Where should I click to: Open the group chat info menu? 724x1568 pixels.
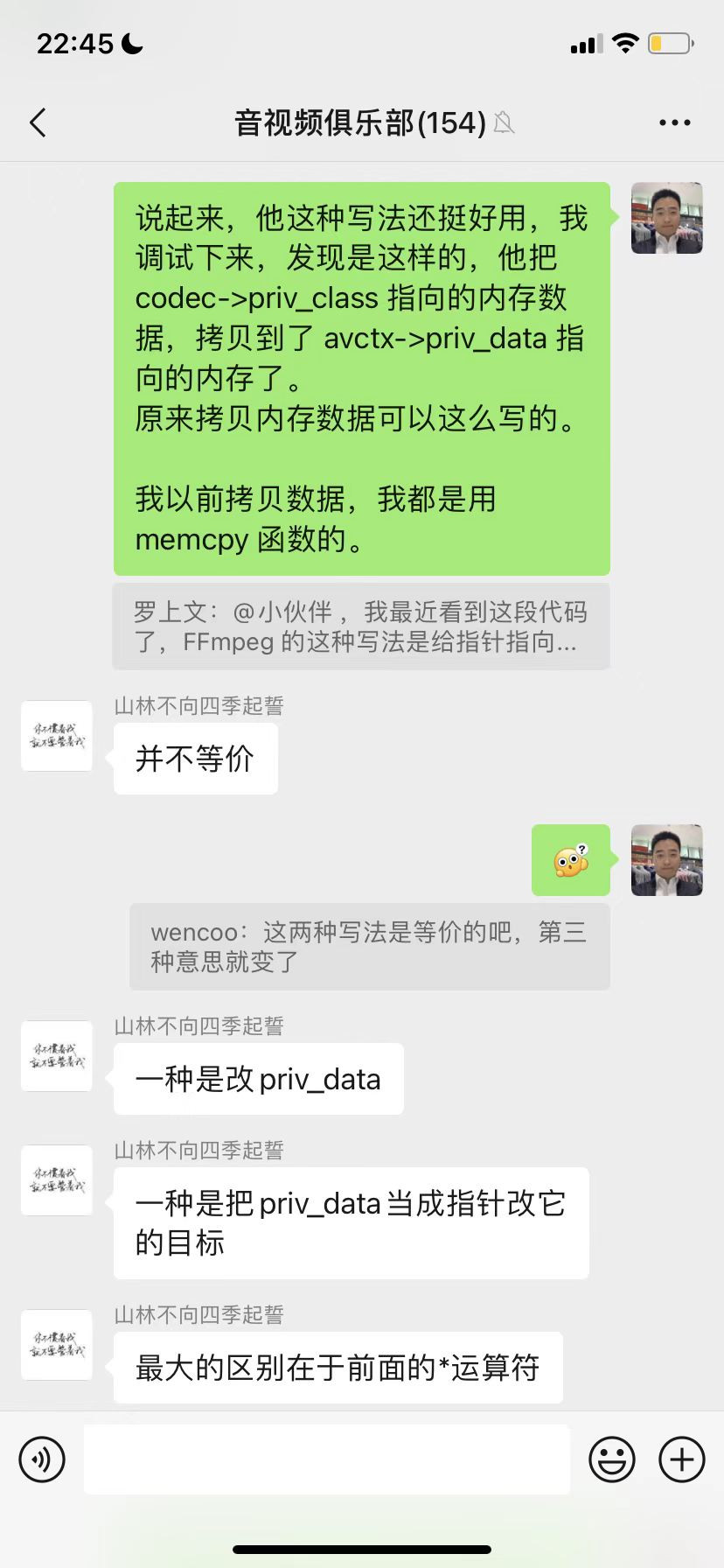click(674, 123)
